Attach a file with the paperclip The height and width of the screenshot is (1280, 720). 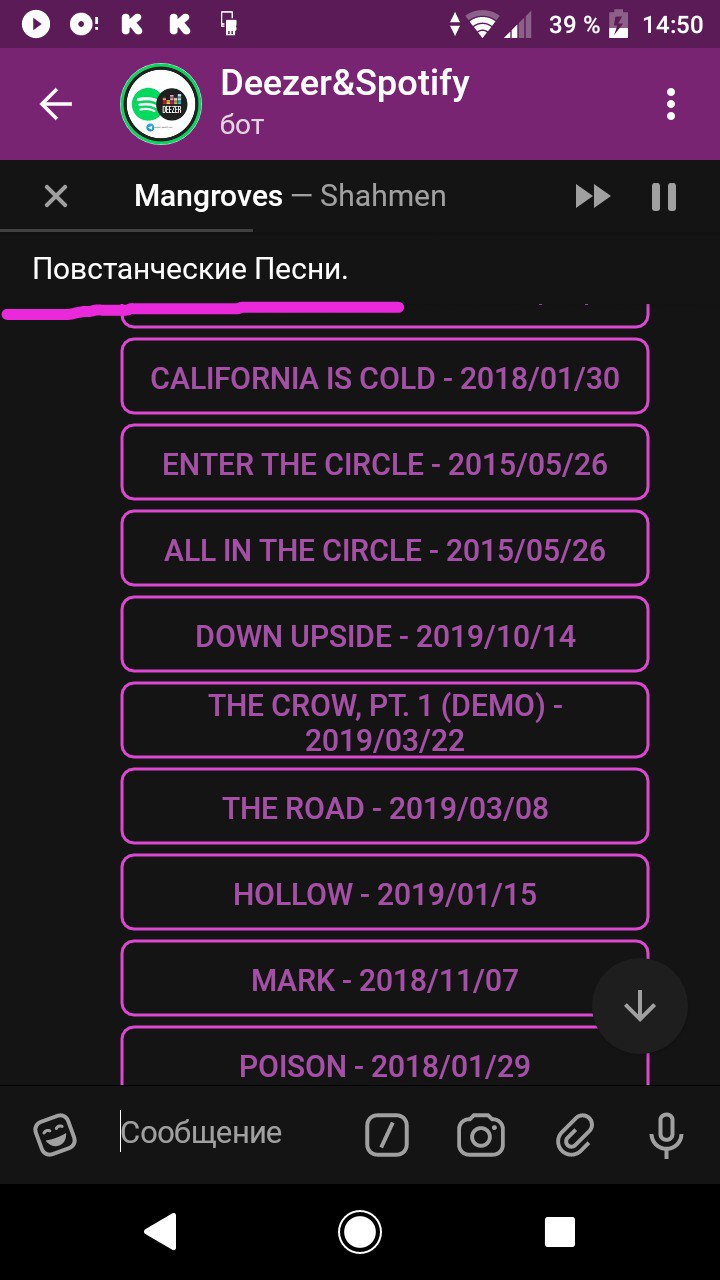click(x=575, y=1134)
